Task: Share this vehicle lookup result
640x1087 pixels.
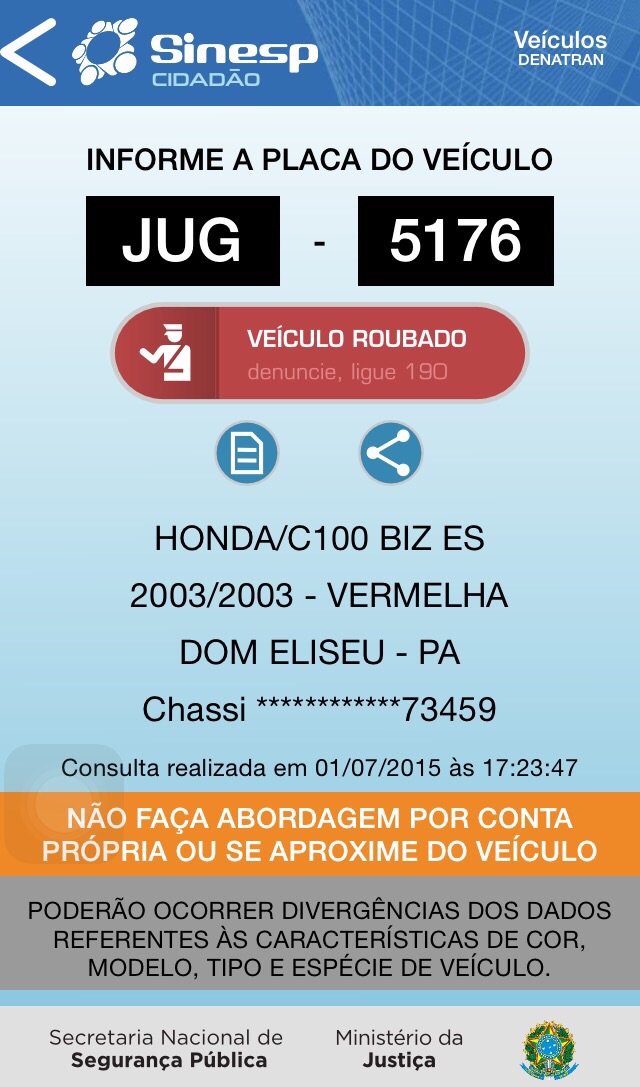Action: coord(390,454)
